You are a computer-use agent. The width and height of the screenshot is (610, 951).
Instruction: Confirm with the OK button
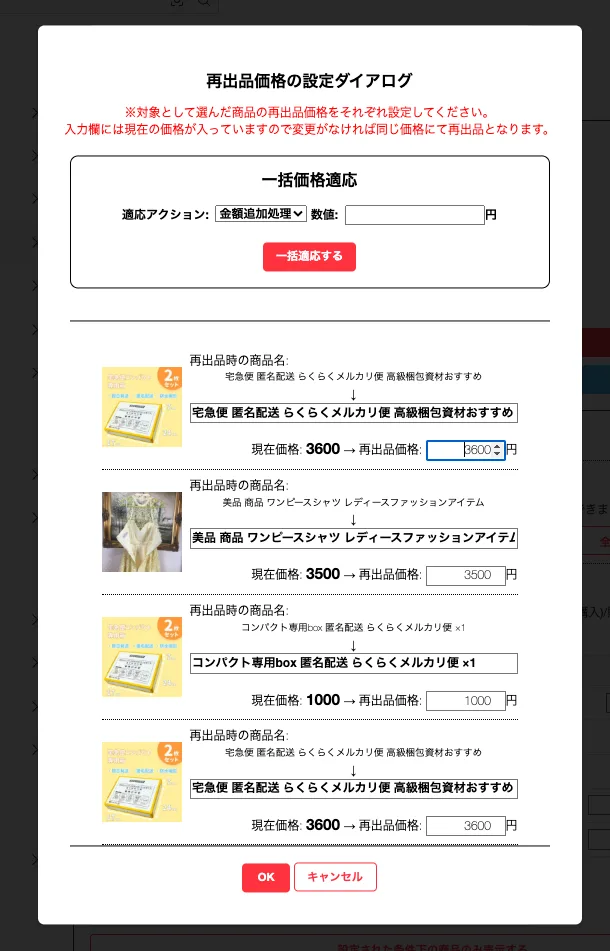266,877
